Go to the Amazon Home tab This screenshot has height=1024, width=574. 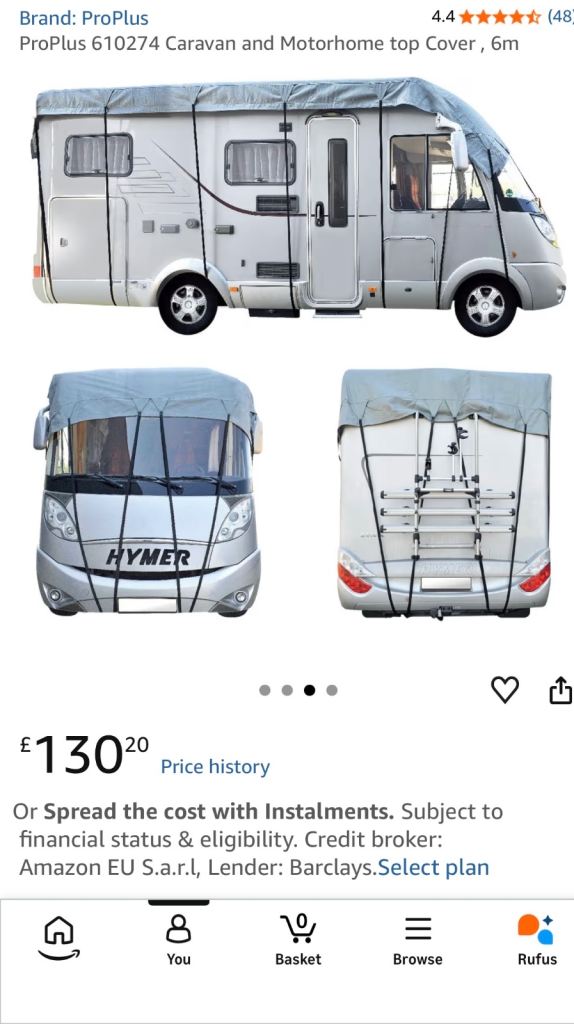(59, 938)
